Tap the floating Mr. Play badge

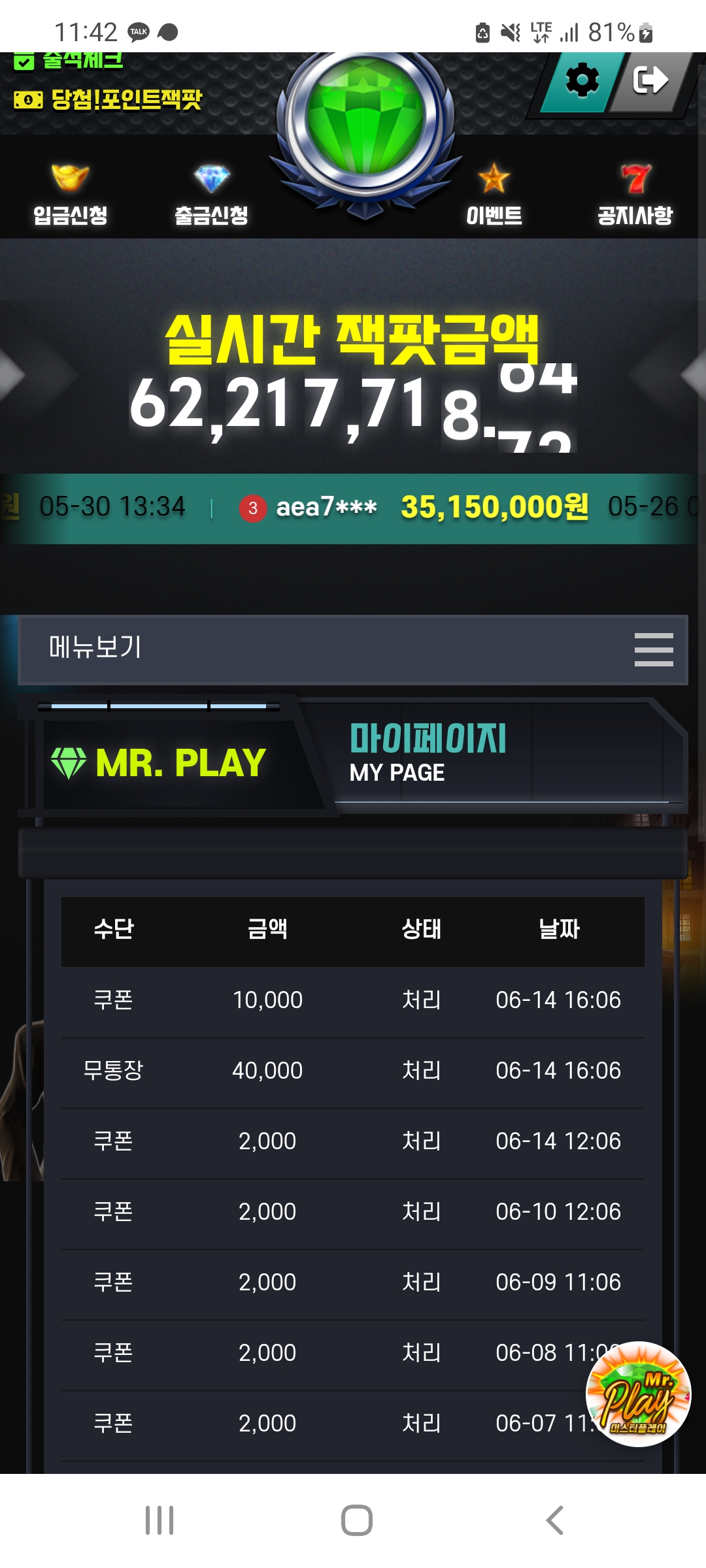click(639, 1394)
